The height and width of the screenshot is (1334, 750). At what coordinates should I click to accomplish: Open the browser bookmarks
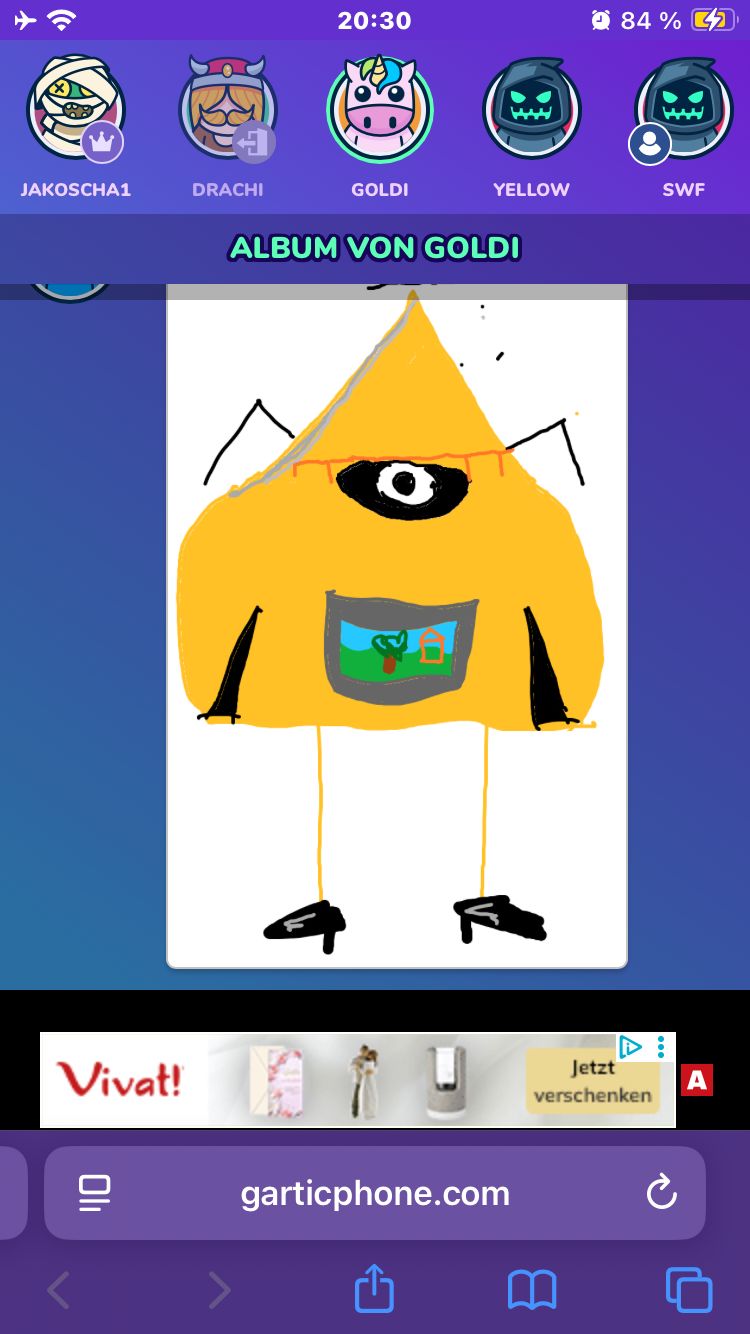coord(532,1289)
